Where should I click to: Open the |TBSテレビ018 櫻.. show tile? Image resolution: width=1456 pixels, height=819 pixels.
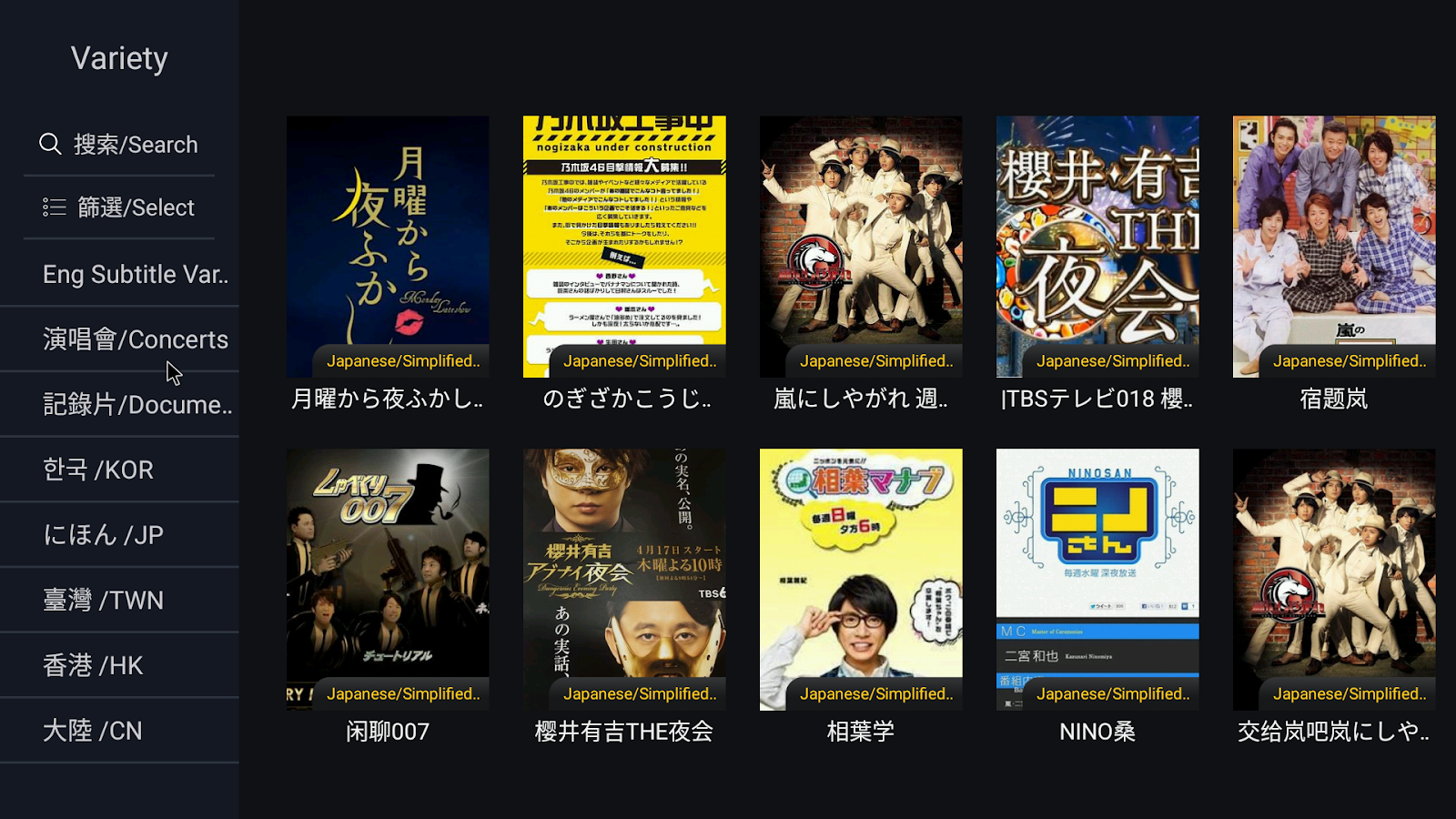tap(1097, 264)
